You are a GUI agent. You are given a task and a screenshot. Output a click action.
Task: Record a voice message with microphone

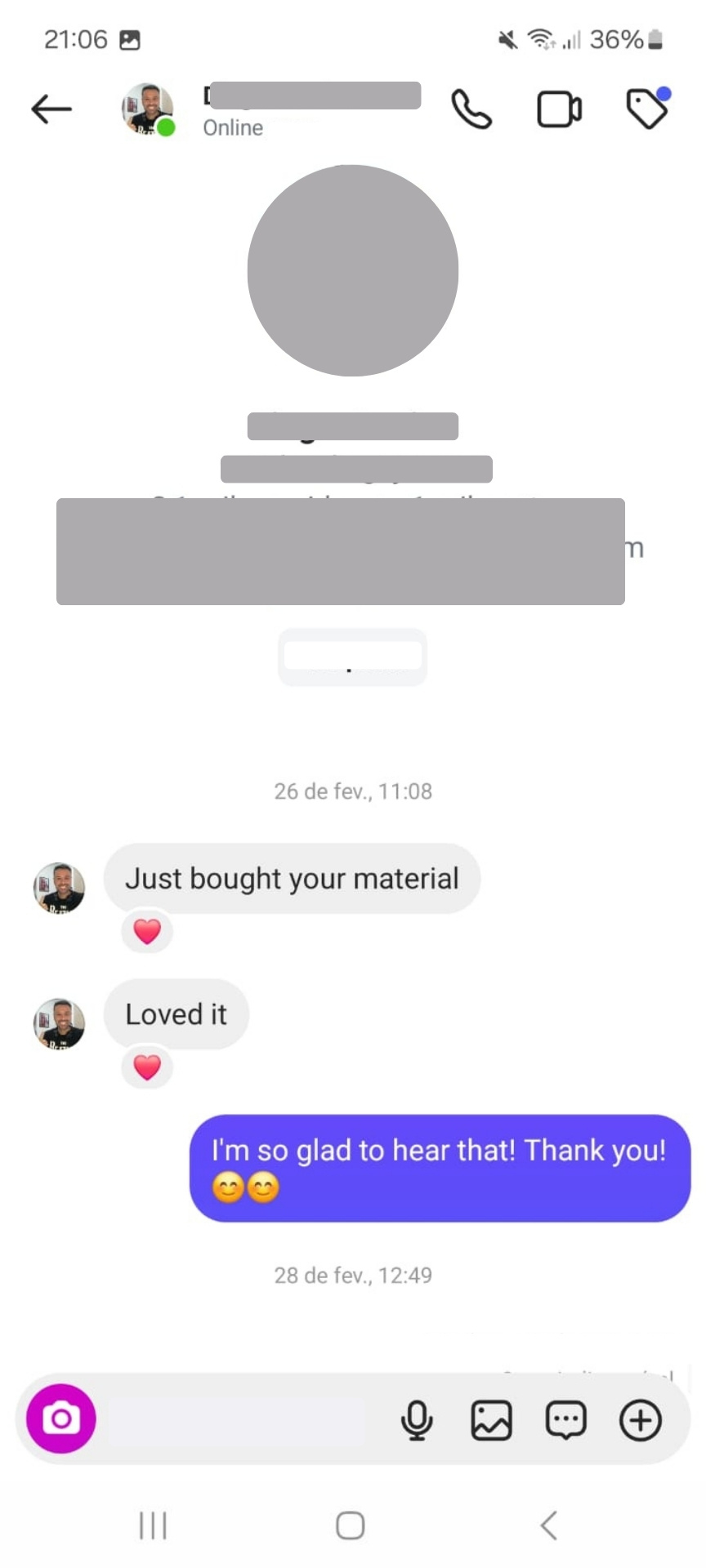417,1420
